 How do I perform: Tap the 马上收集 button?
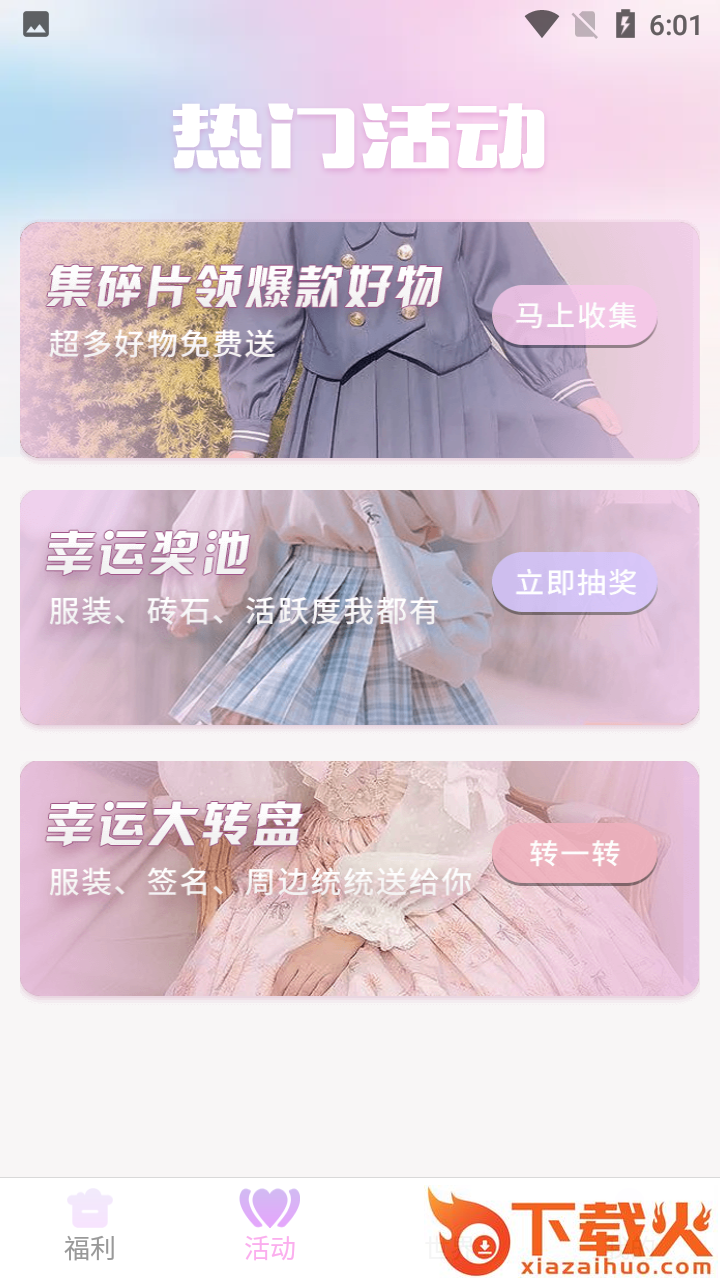[575, 316]
